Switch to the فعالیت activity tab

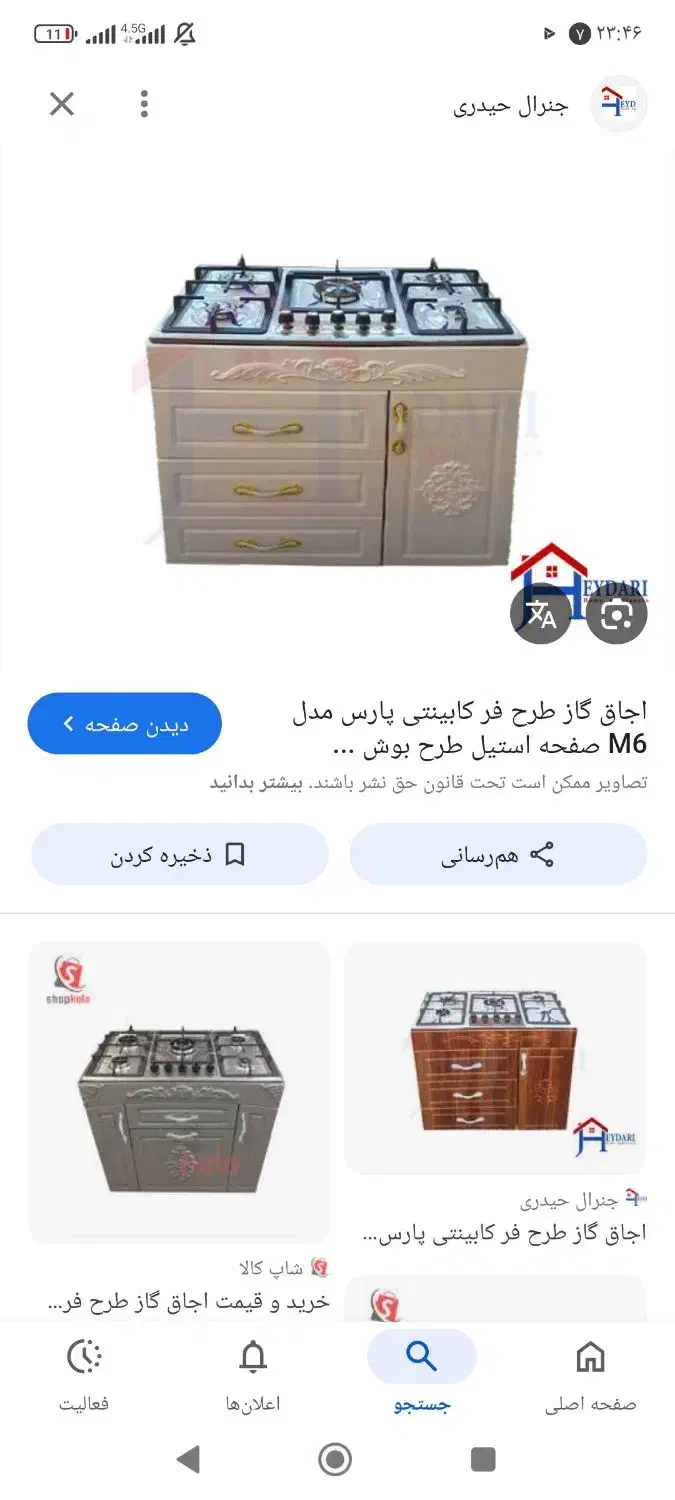(x=84, y=1377)
